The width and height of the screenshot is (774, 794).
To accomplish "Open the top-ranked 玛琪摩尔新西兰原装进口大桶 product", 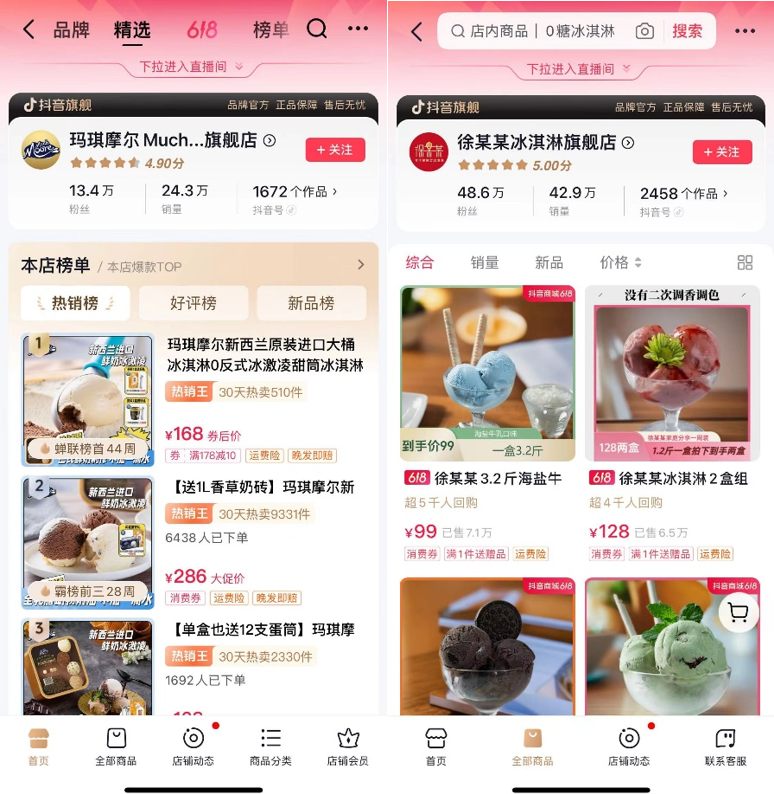I will tap(265, 354).
